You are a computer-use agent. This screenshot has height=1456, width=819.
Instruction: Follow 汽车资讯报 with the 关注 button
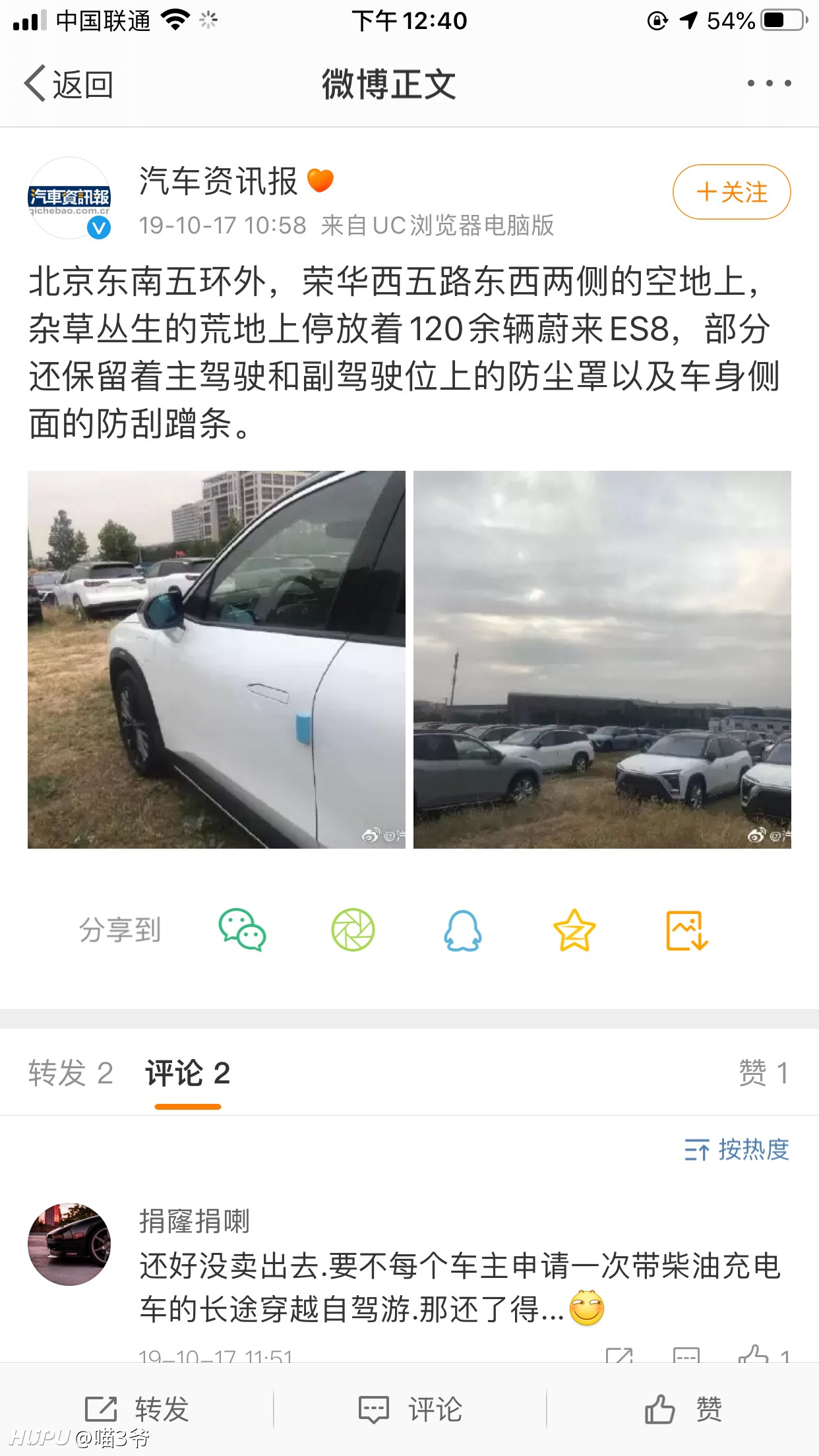(731, 192)
